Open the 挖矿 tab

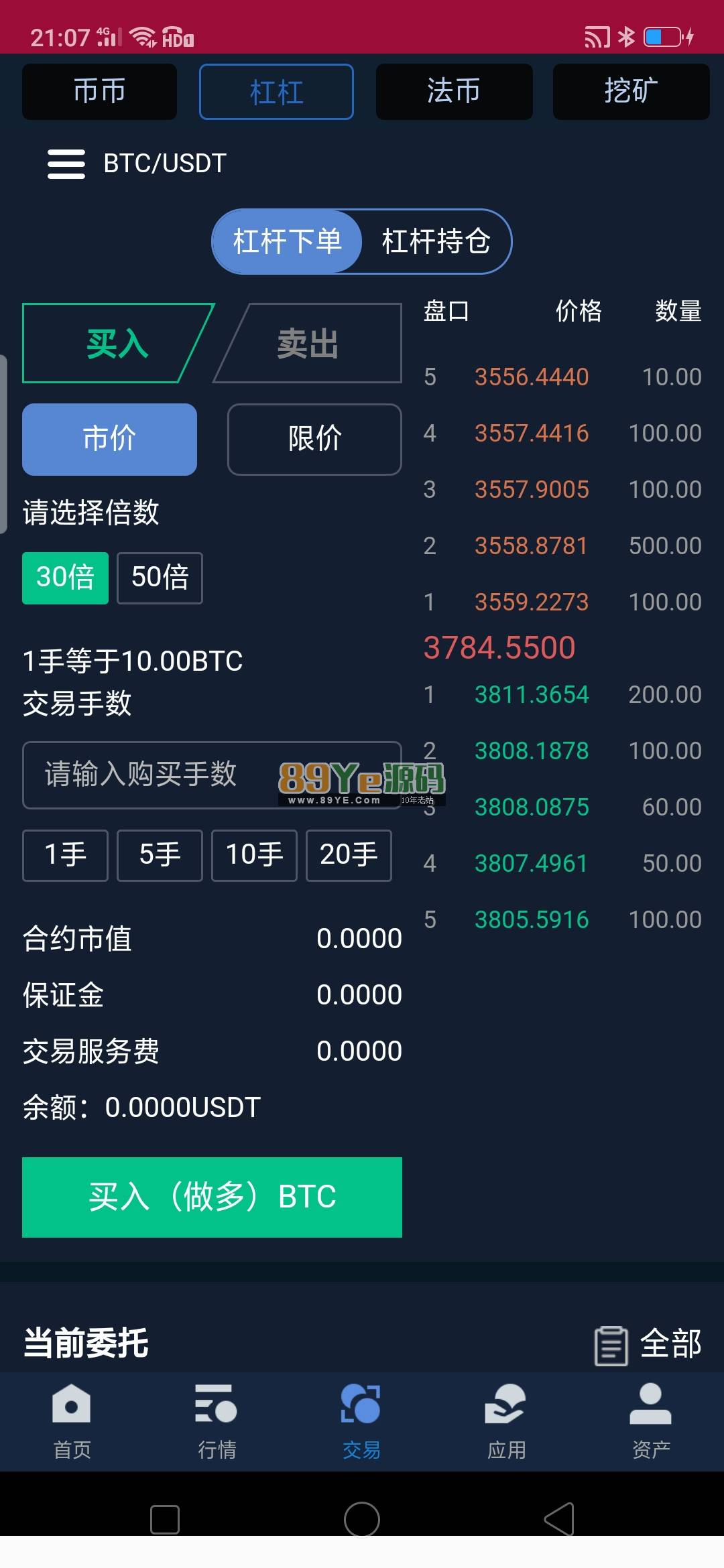[631, 92]
